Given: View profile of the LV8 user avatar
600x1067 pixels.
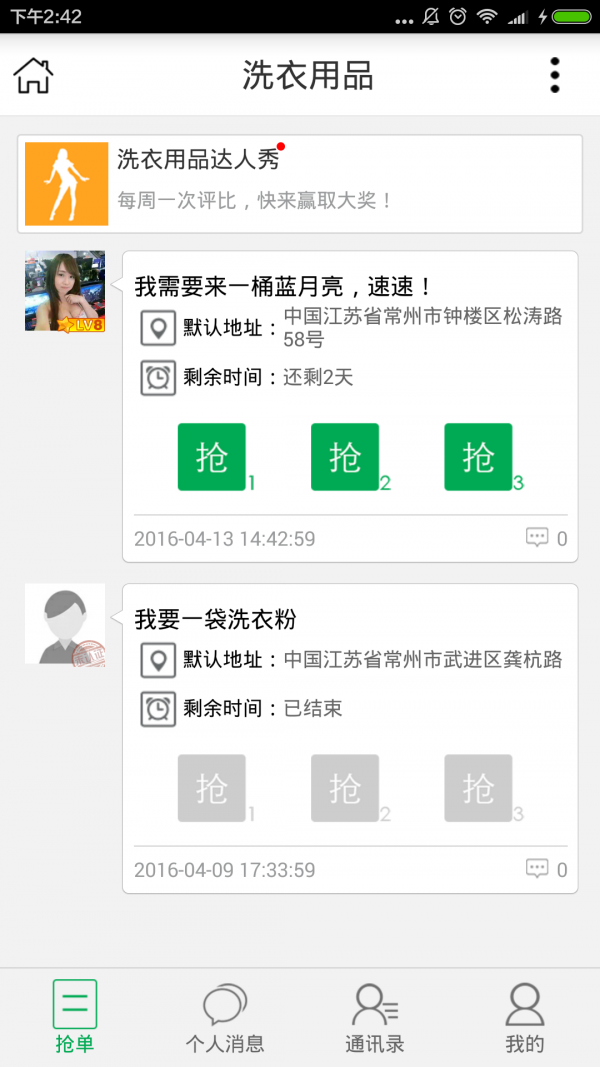Looking at the screenshot, I should coord(65,291).
